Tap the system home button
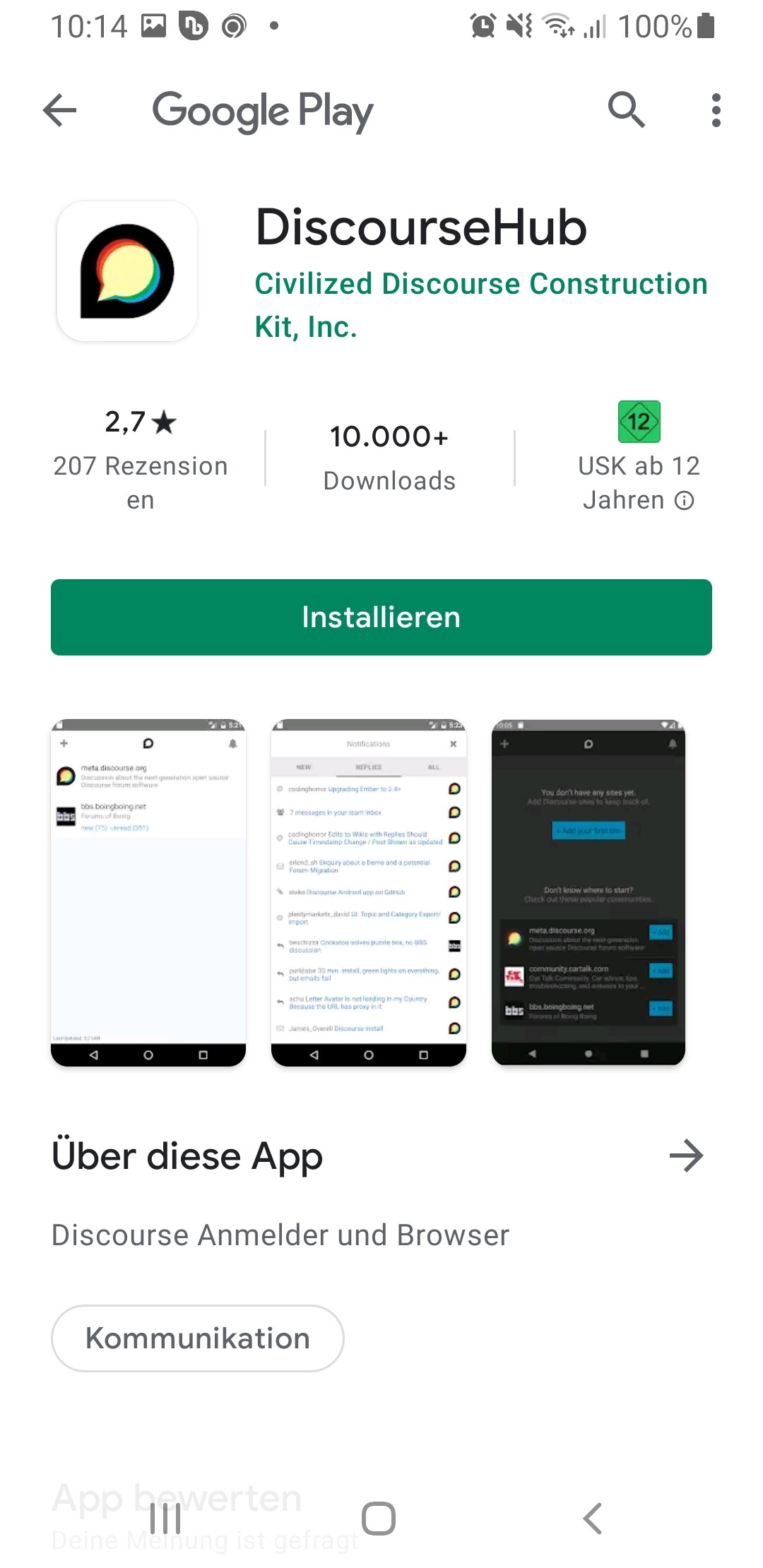 (x=379, y=1518)
